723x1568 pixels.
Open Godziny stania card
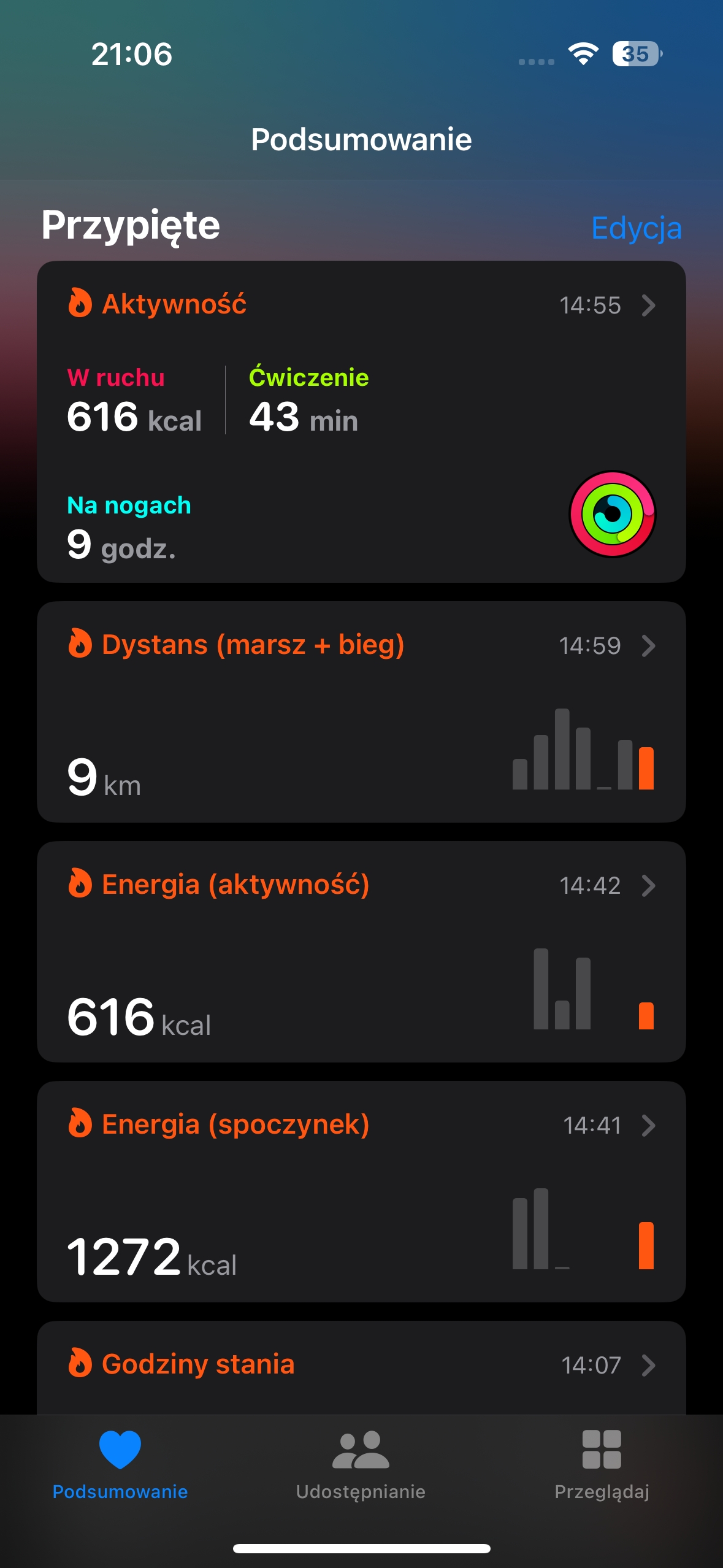click(361, 1368)
